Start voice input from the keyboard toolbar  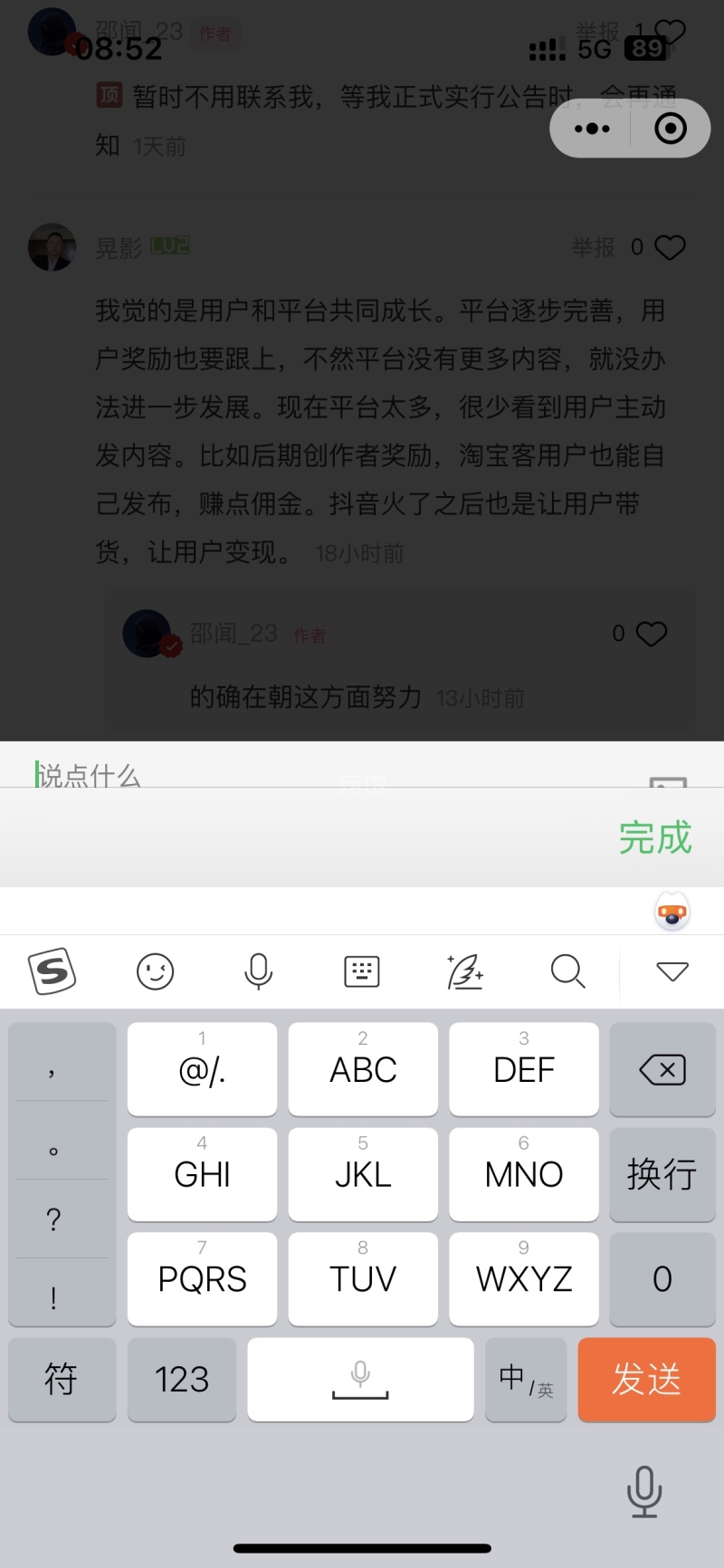point(258,971)
